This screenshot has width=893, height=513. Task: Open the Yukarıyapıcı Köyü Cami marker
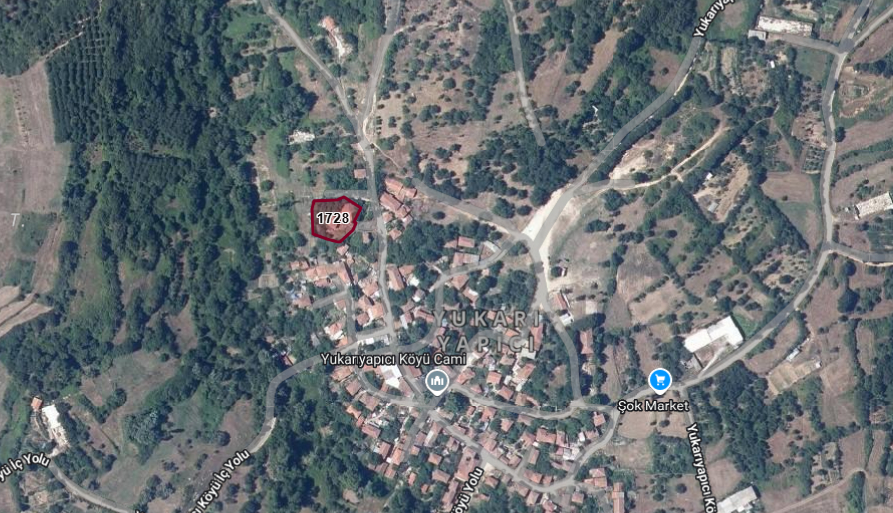point(436,381)
